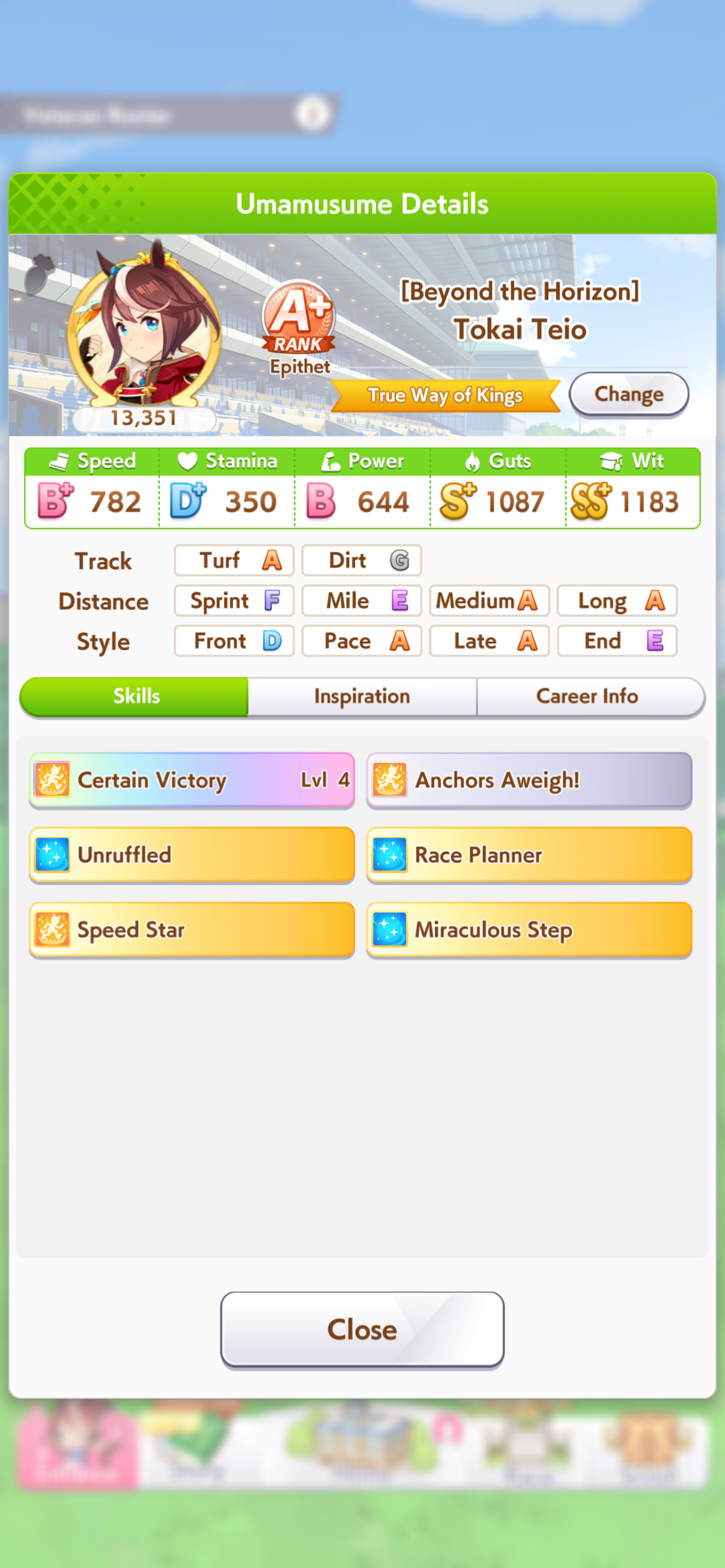Switch to the Inspiration tab

(x=362, y=697)
